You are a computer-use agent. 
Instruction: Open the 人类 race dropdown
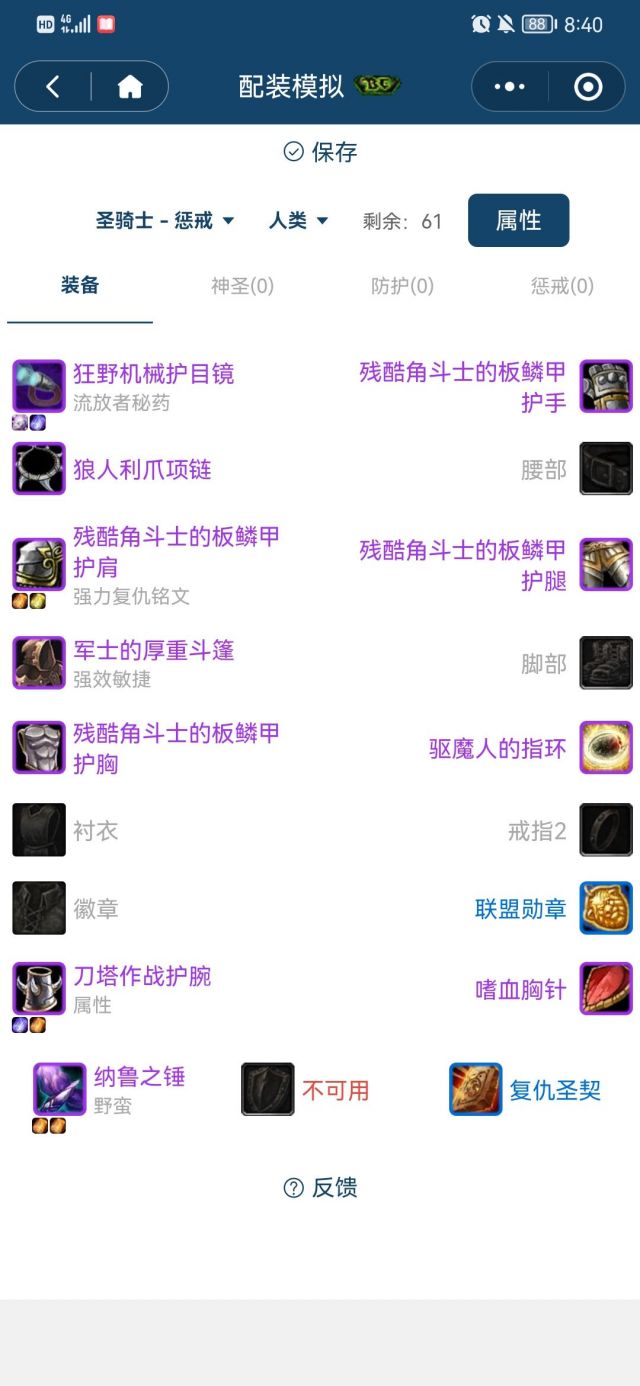coord(298,221)
